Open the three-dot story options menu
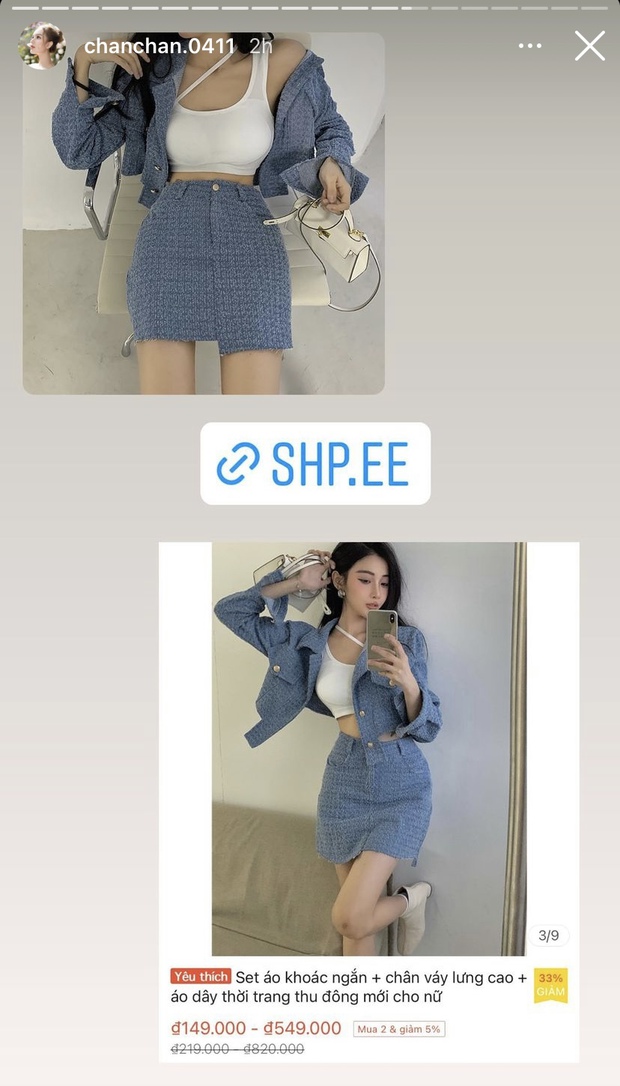 531,46
